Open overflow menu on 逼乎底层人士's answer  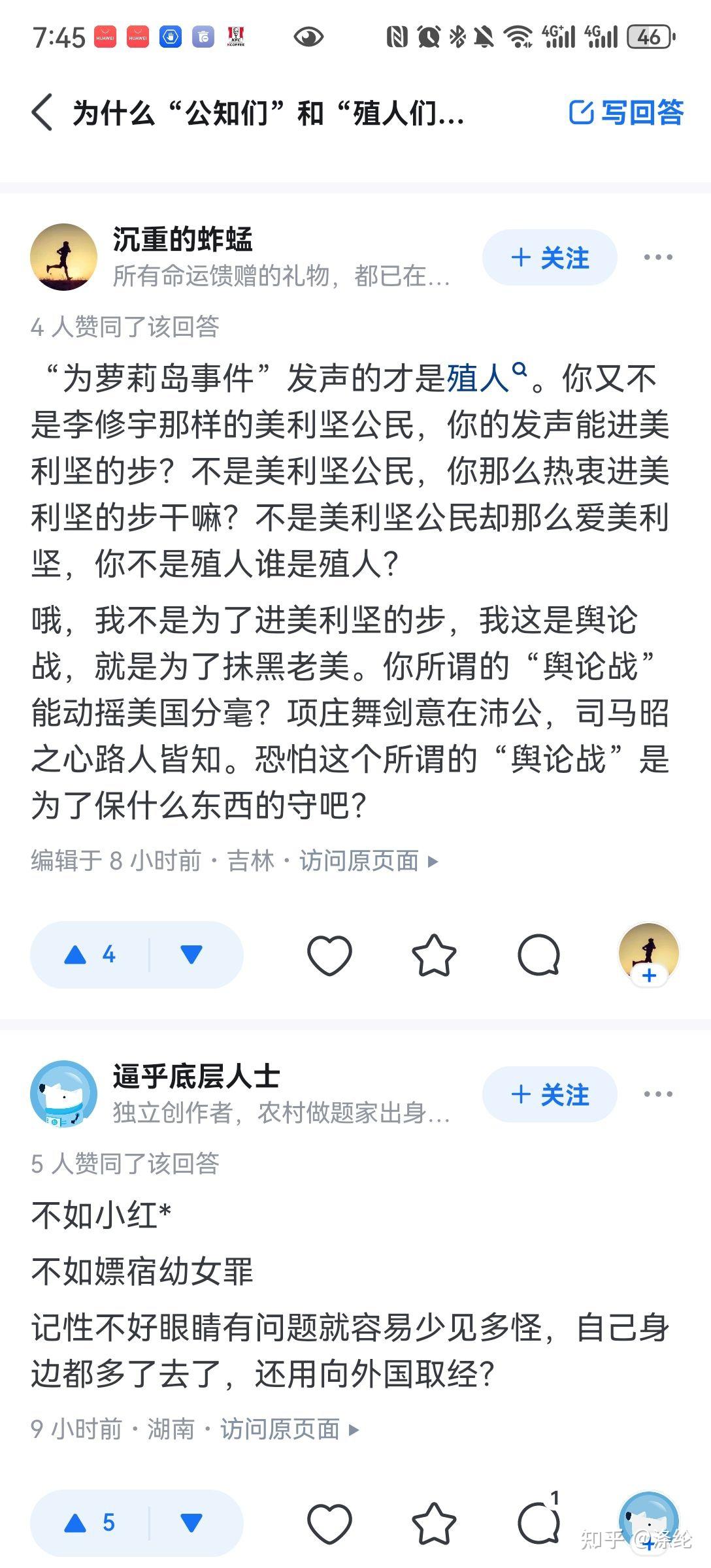point(657,1094)
